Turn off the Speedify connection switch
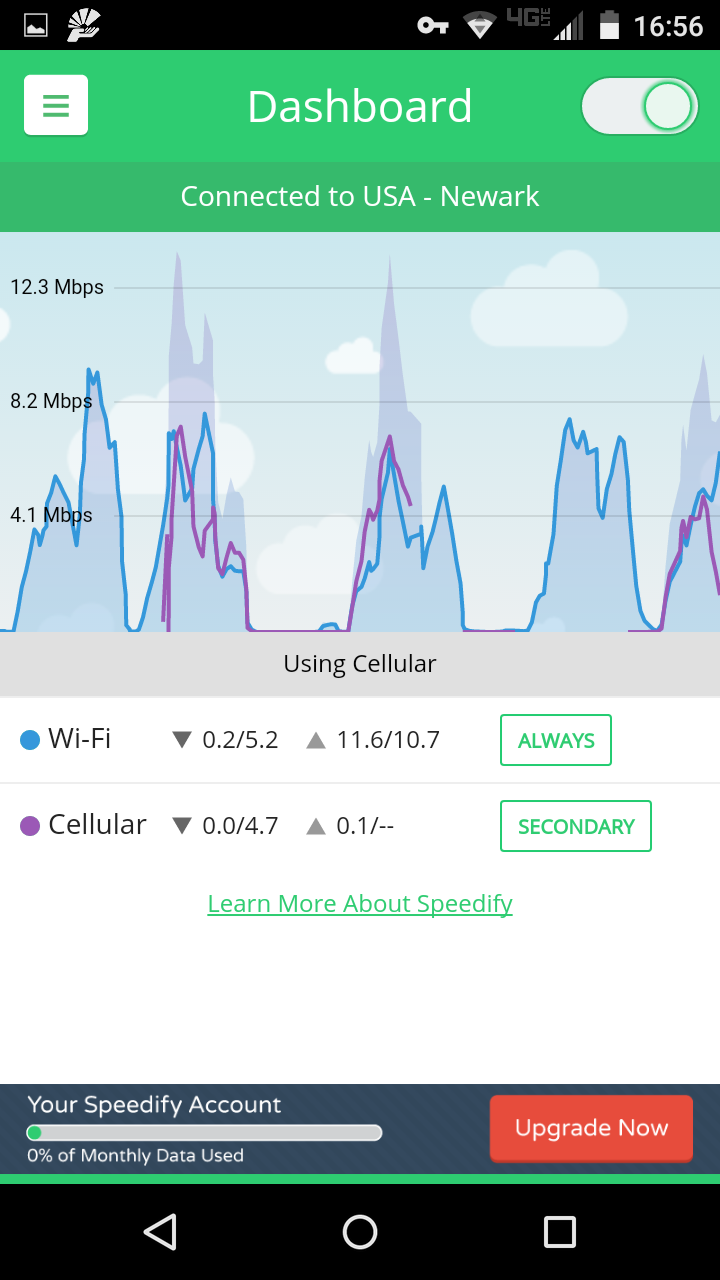720x1280 pixels. [x=640, y=106]
